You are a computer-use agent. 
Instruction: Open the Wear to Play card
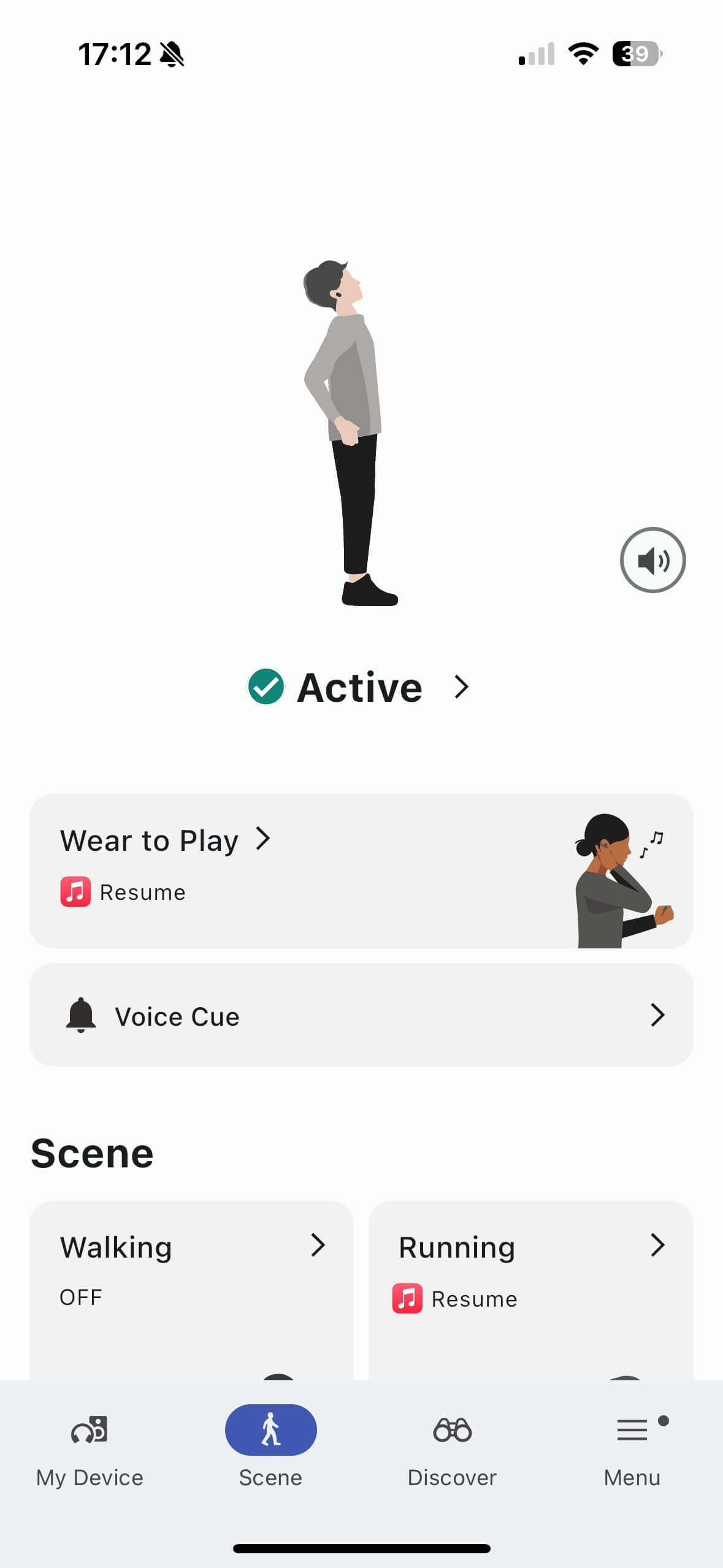click(361, 870)
